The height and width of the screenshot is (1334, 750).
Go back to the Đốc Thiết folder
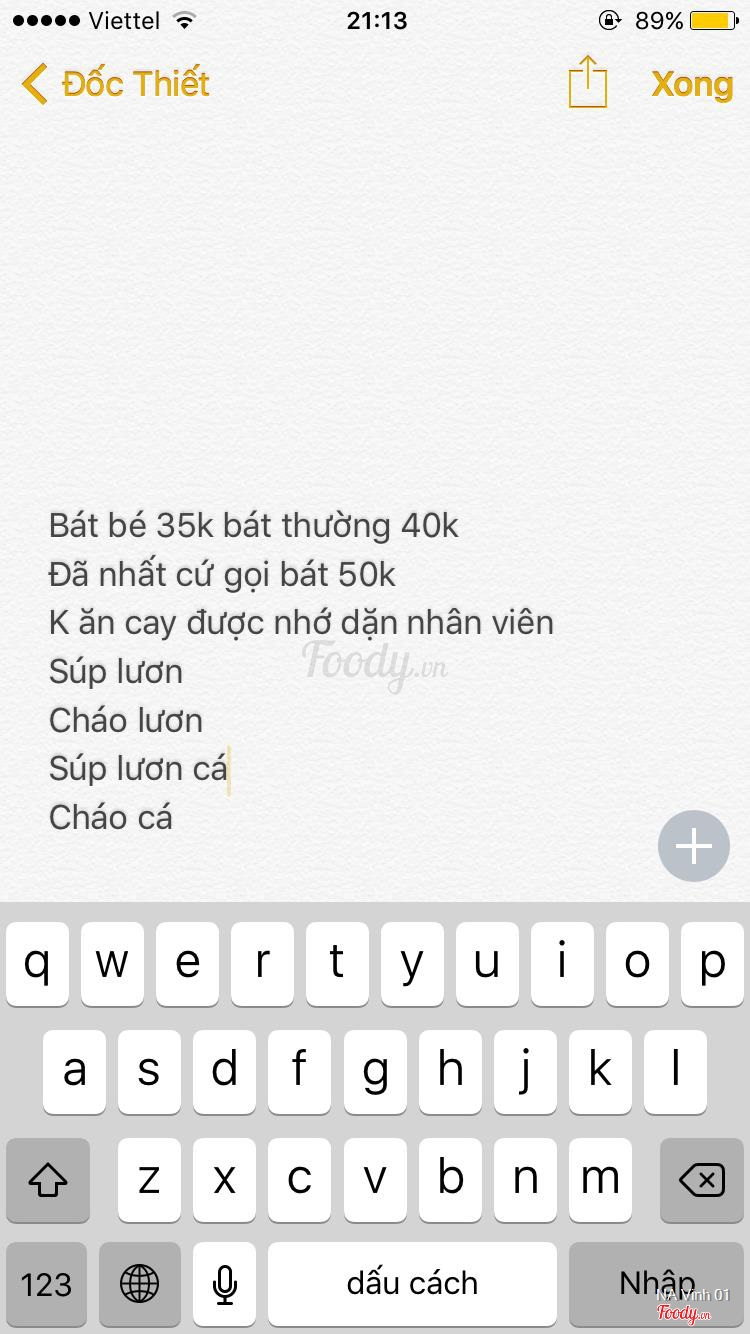[x=115, y=83]
